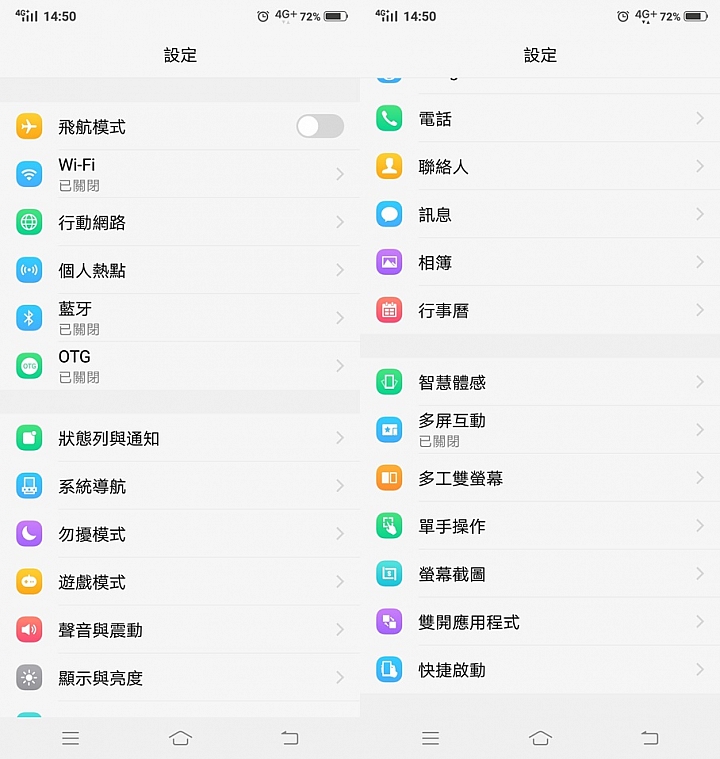Open the 電話 phone settings icon
The width and height of the screenshot is (720, 759).
coord(389,118)
